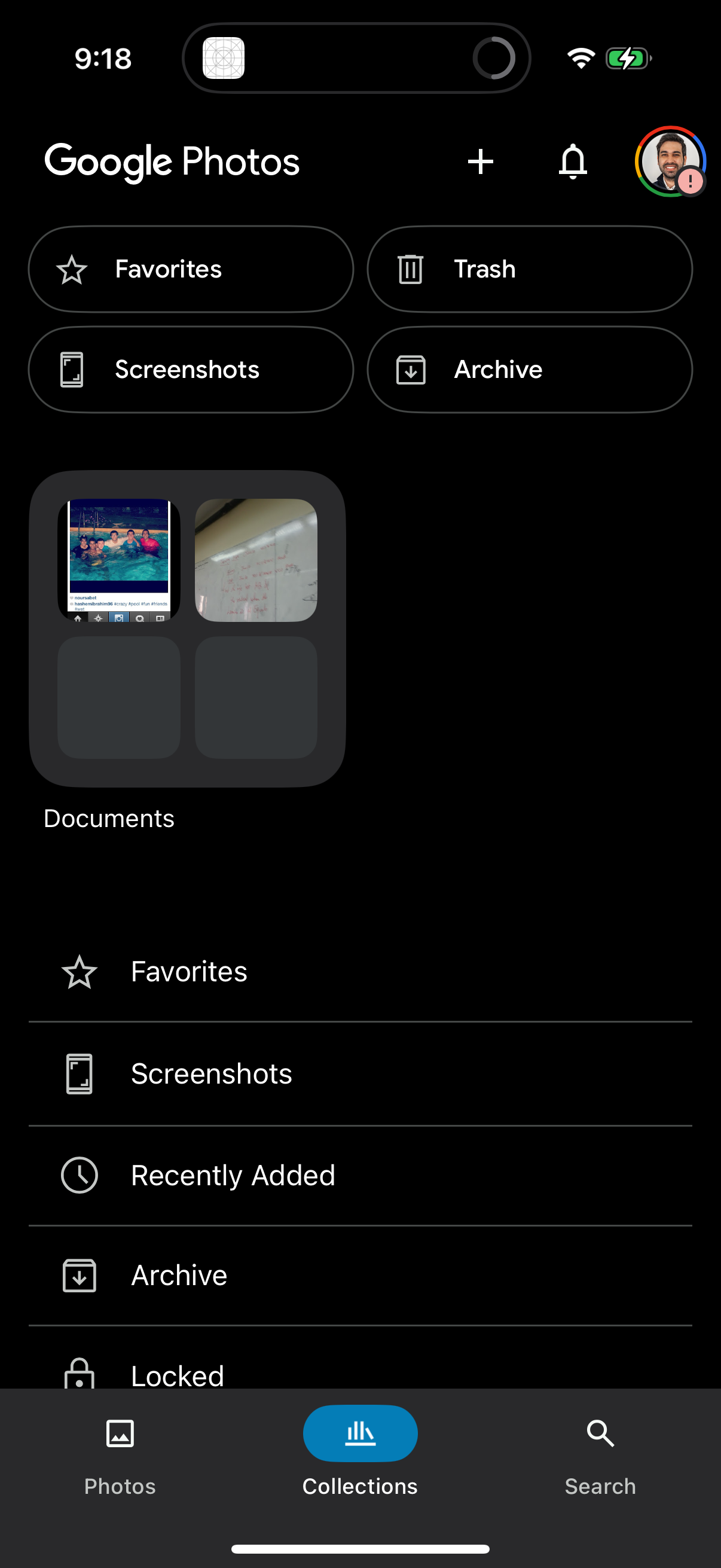Tap the star icon next to Favorites list entry
Image resolution: width=721 pixels, height=1568 pixels.
79,971
